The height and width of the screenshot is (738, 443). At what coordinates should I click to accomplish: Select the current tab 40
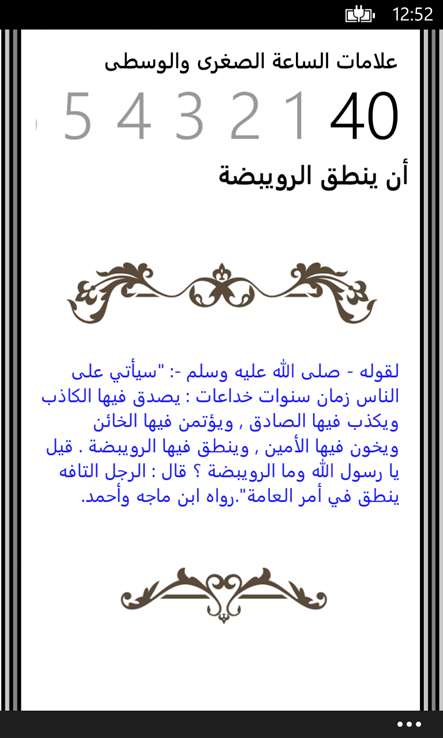[364, 116]
